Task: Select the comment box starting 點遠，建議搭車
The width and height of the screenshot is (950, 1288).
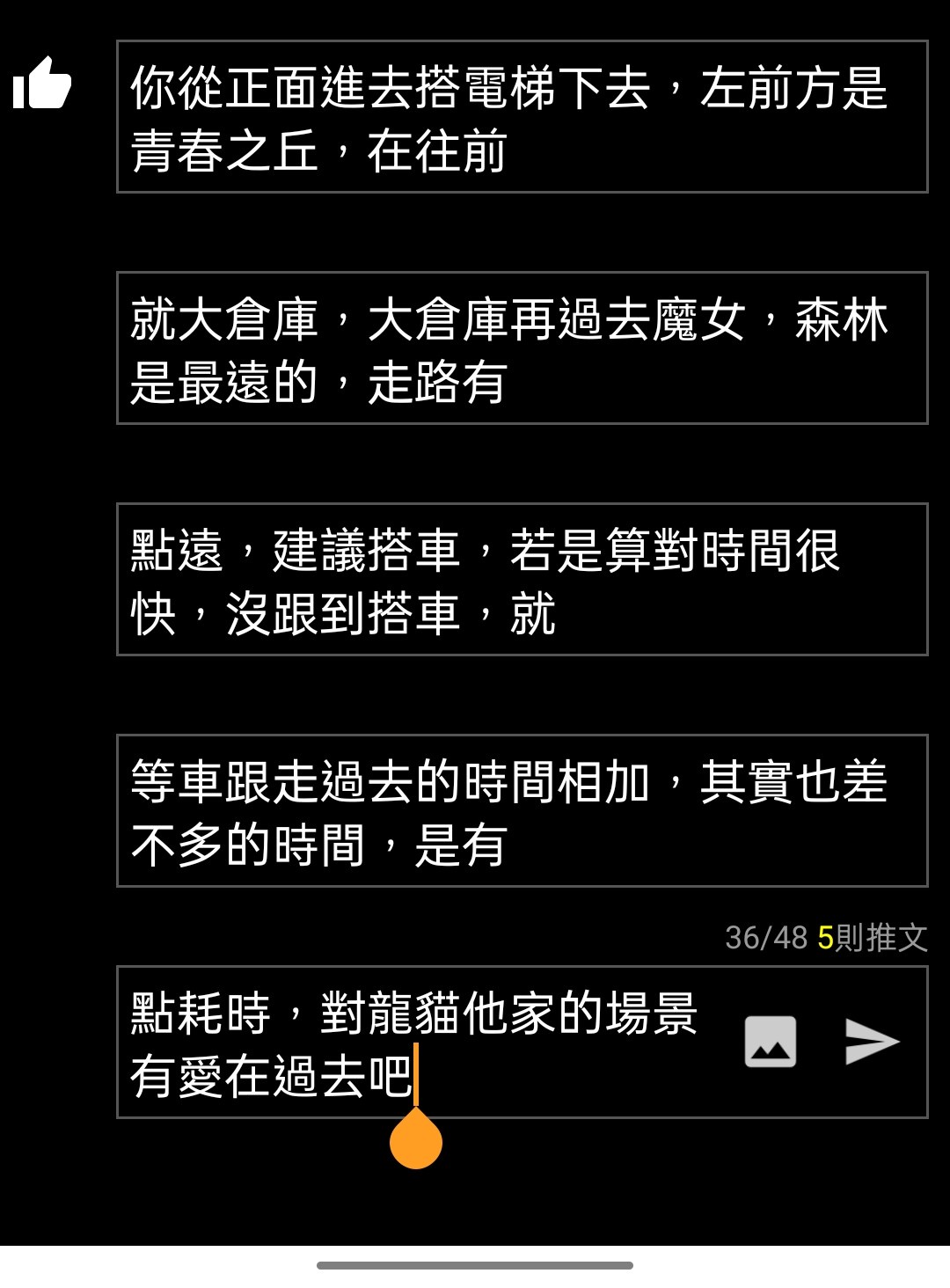Action: click(522, 580)
